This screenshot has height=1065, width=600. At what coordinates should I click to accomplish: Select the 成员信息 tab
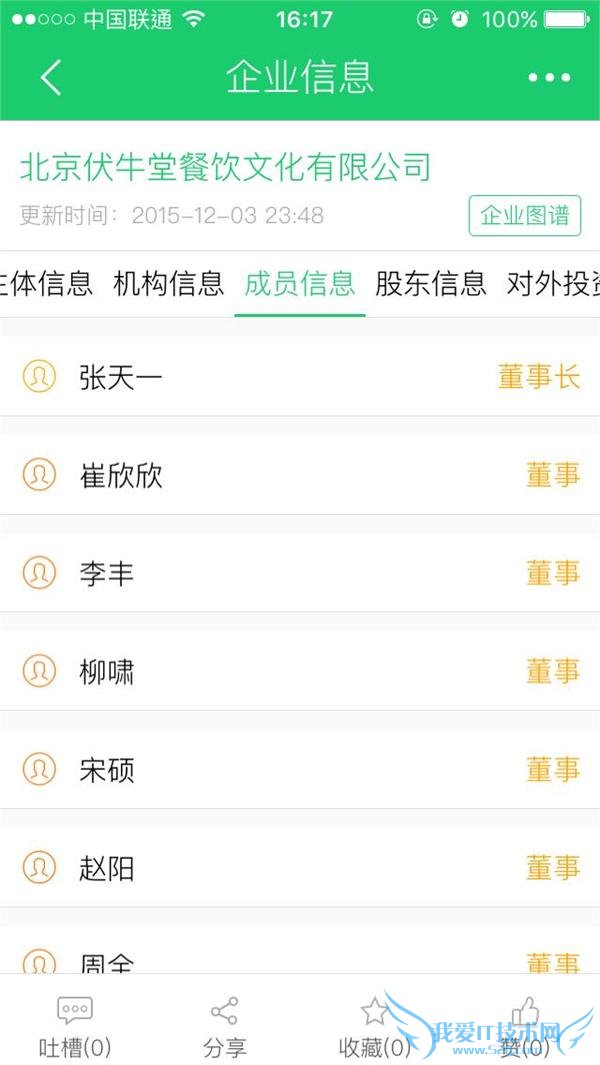299,283
